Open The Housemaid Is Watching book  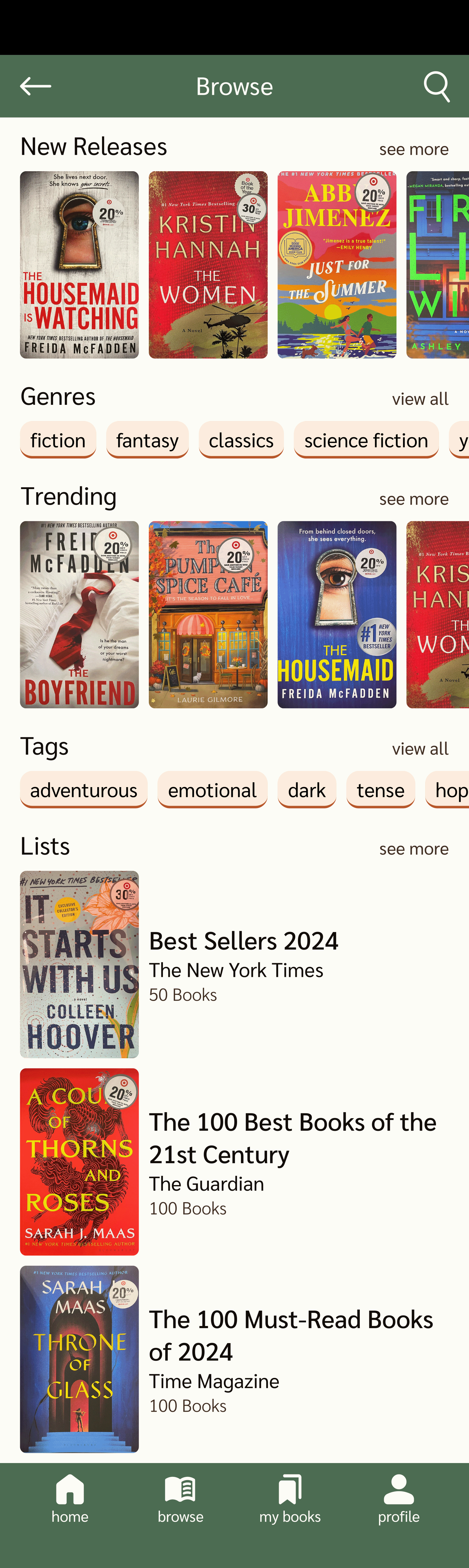[79, 265]
